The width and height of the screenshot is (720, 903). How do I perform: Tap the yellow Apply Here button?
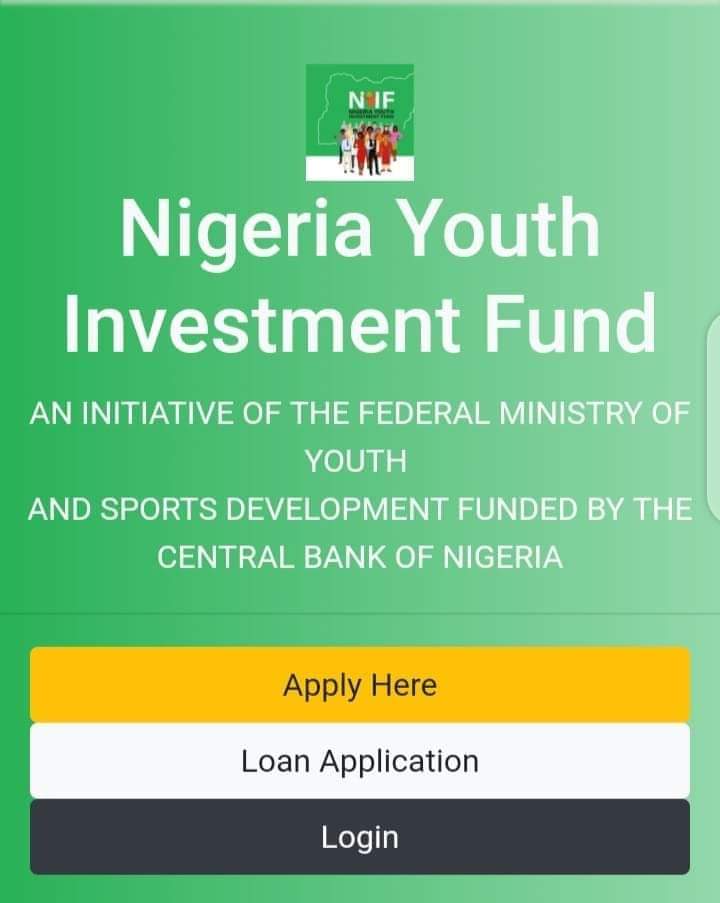point(360,685)
